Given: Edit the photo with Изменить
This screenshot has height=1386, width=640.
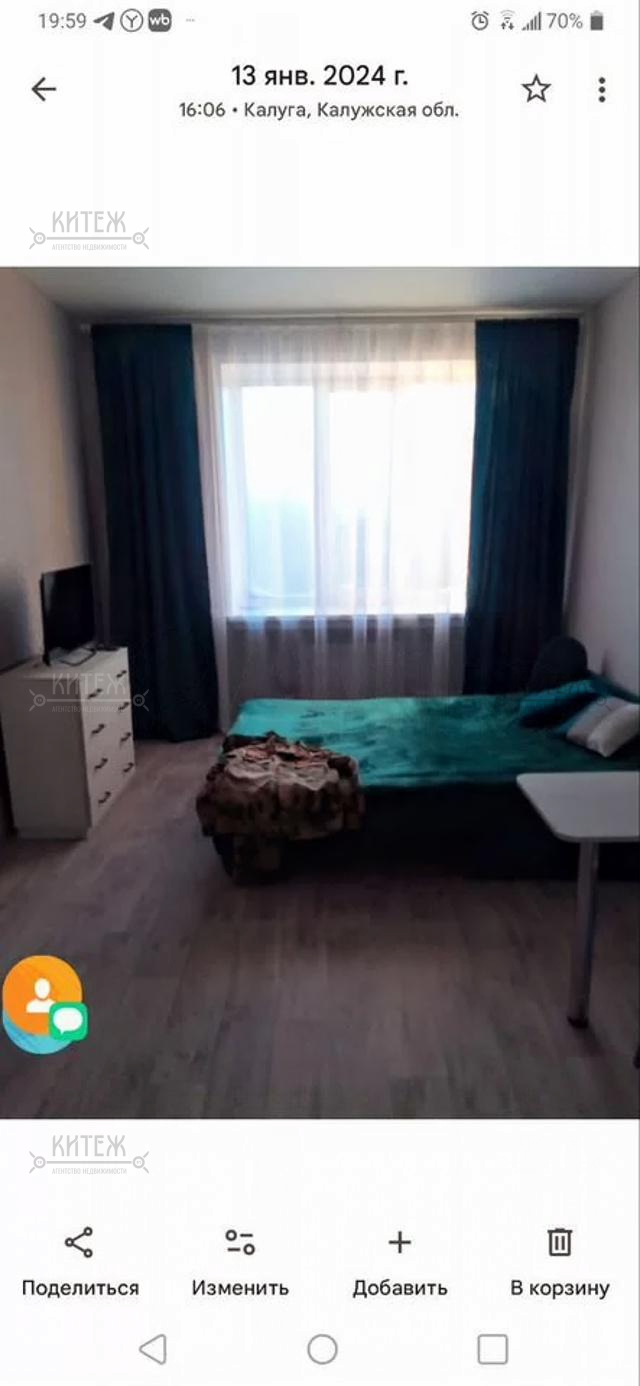Looking at the screenshot, I should click(240, 1260).
